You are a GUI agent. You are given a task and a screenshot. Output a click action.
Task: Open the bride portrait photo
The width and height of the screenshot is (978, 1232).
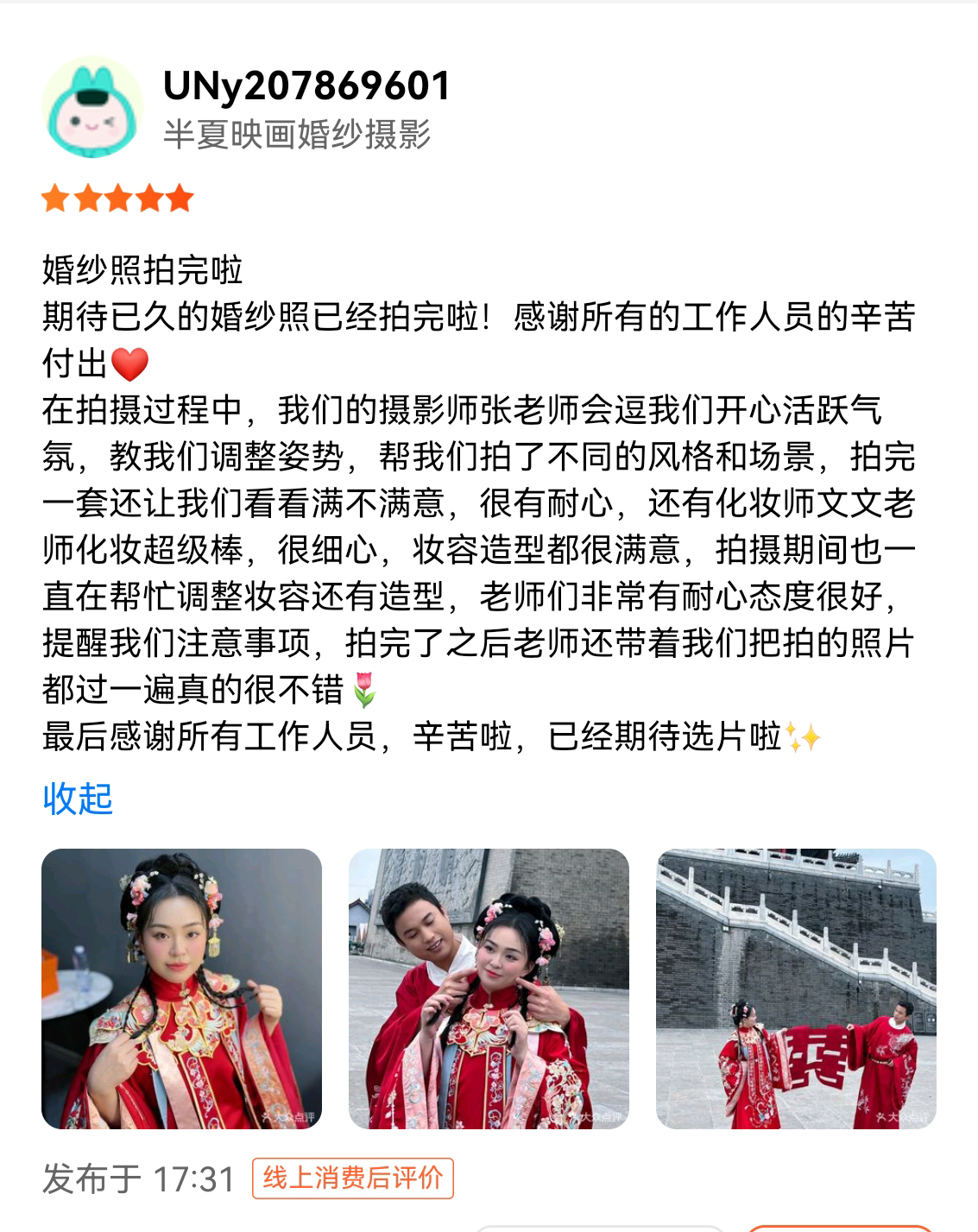click(181, 989)
